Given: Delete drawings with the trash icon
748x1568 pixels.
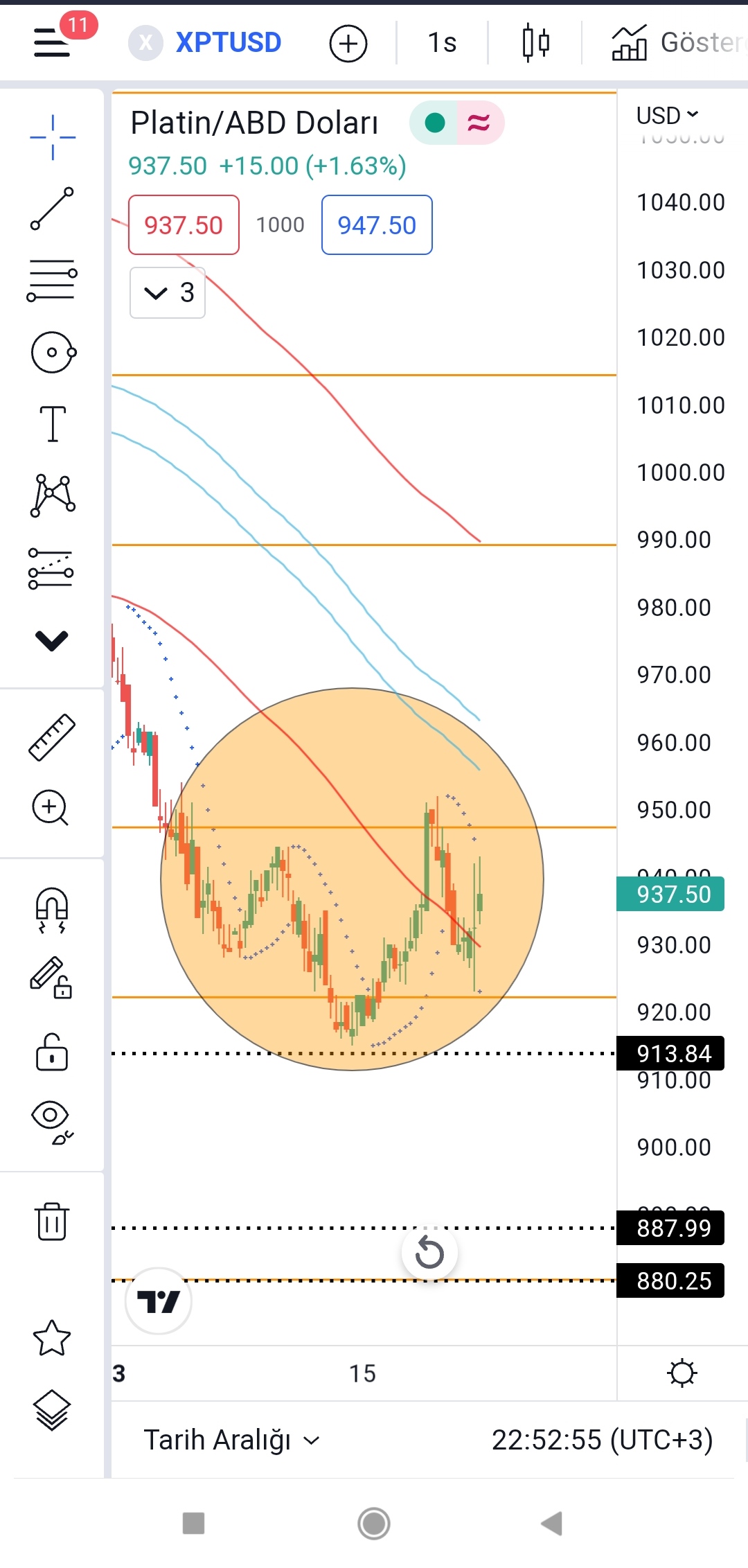Looking at the screenshot, I should [52, 1221].
